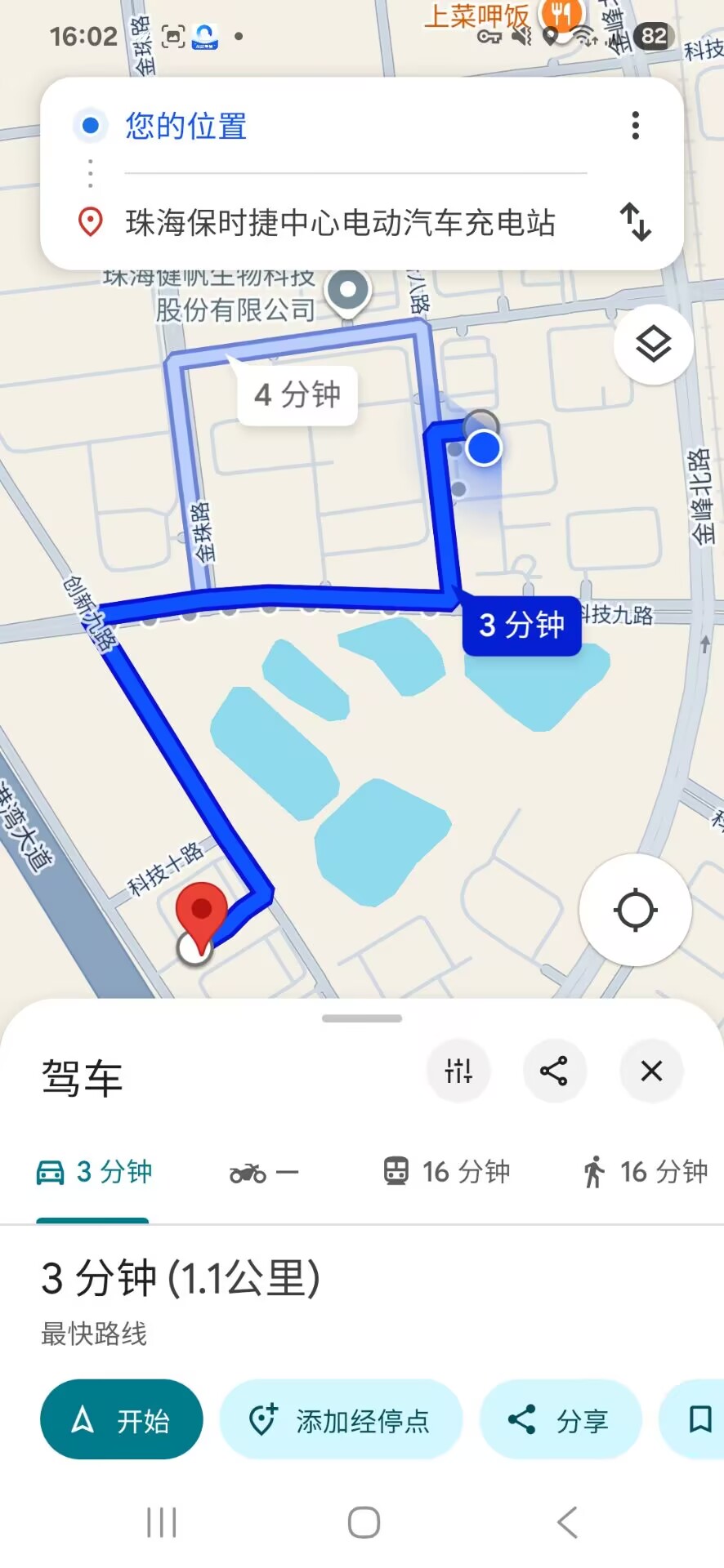
Task: Open the overflow menu beside 您的位置
Action: tap(635, 126)
